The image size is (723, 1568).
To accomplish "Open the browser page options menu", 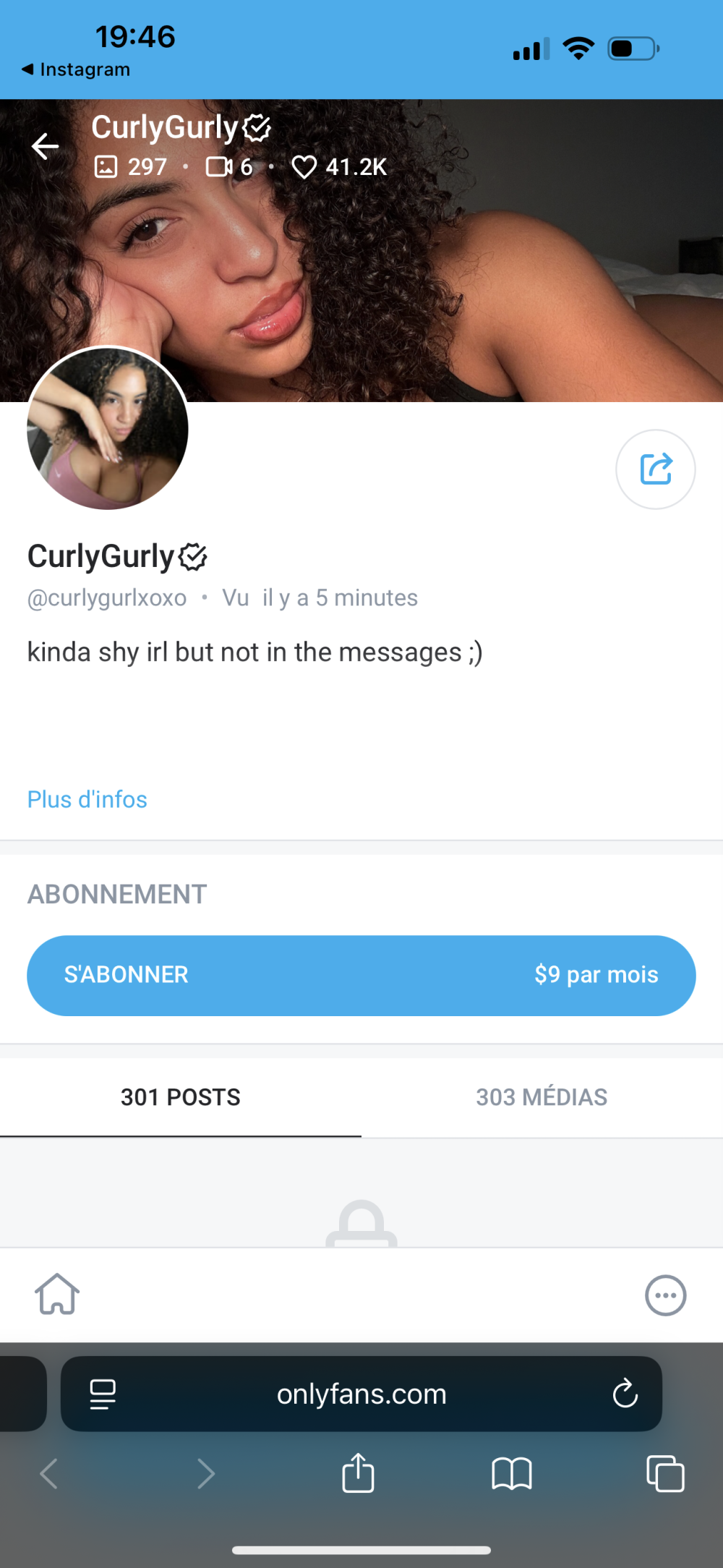I will 103,1394.
